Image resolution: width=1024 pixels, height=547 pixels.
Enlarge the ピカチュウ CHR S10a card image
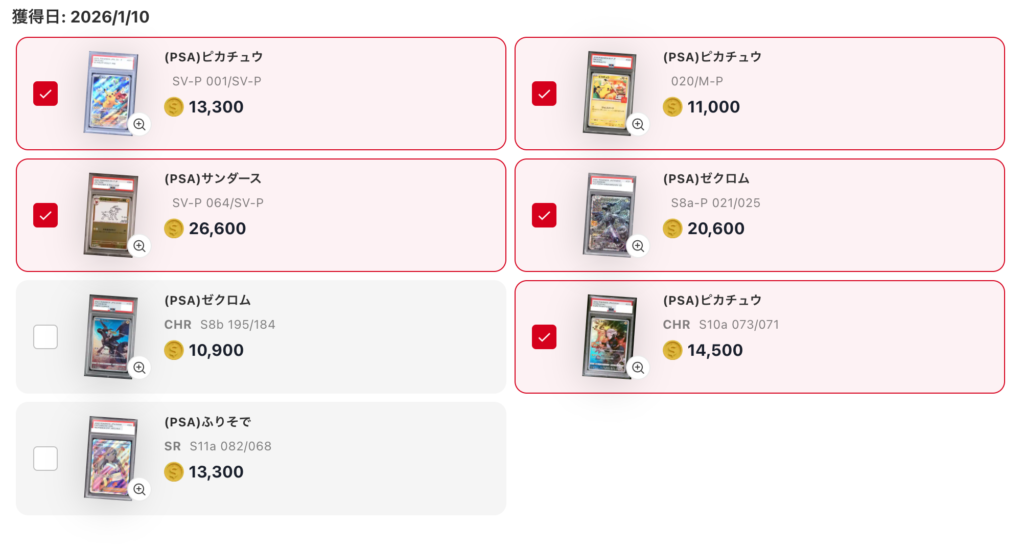coord(638,368)
